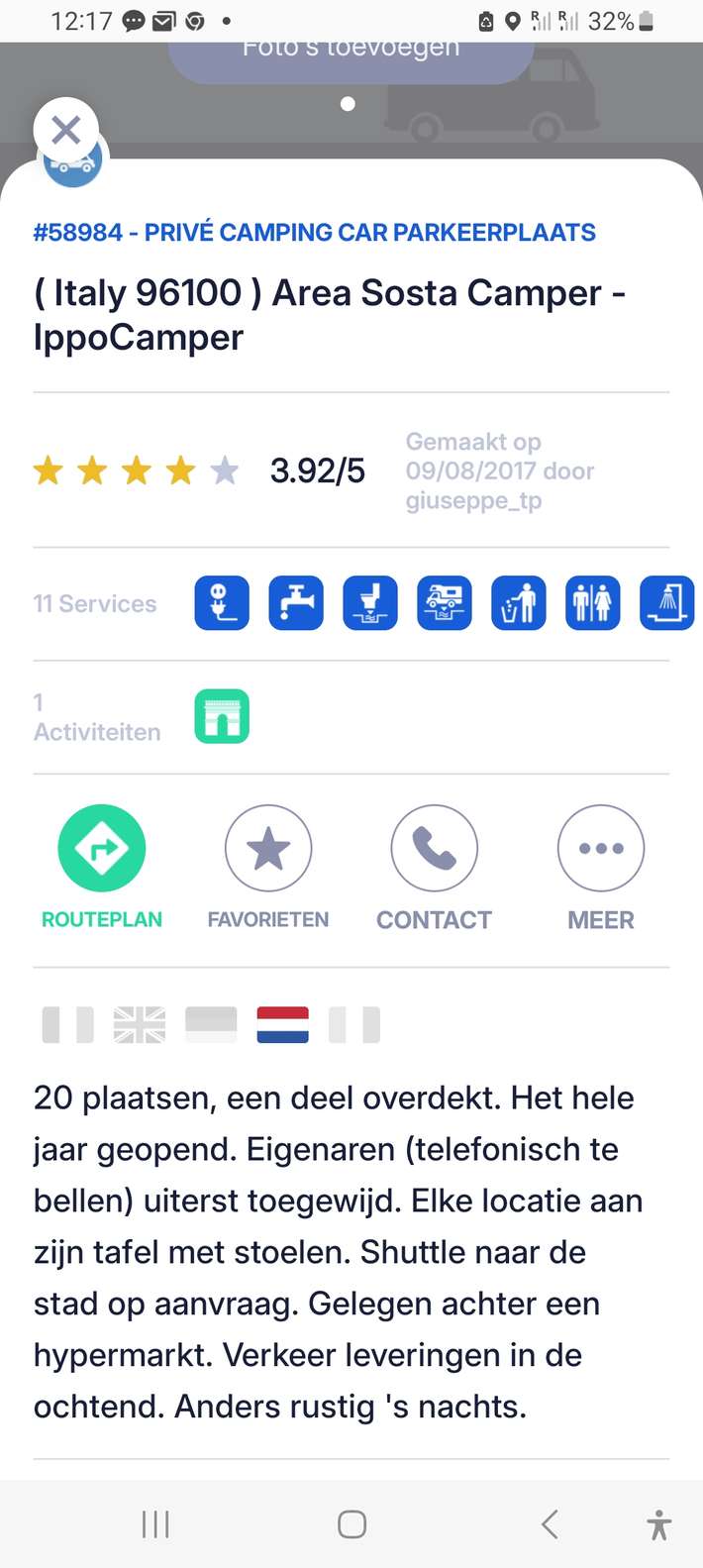Select the Dutch flag language
This screenshot has width=703, height=1568.
click(x=282, y=1025)
